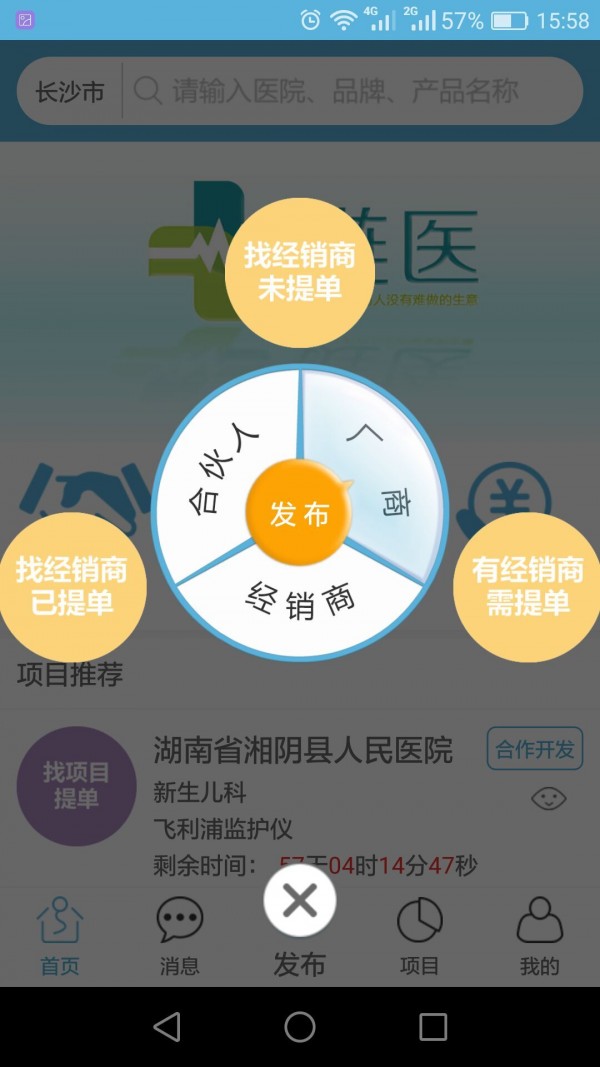600x1067 pixels.
Task: Close the publish overlay with X
Action: 299,901
